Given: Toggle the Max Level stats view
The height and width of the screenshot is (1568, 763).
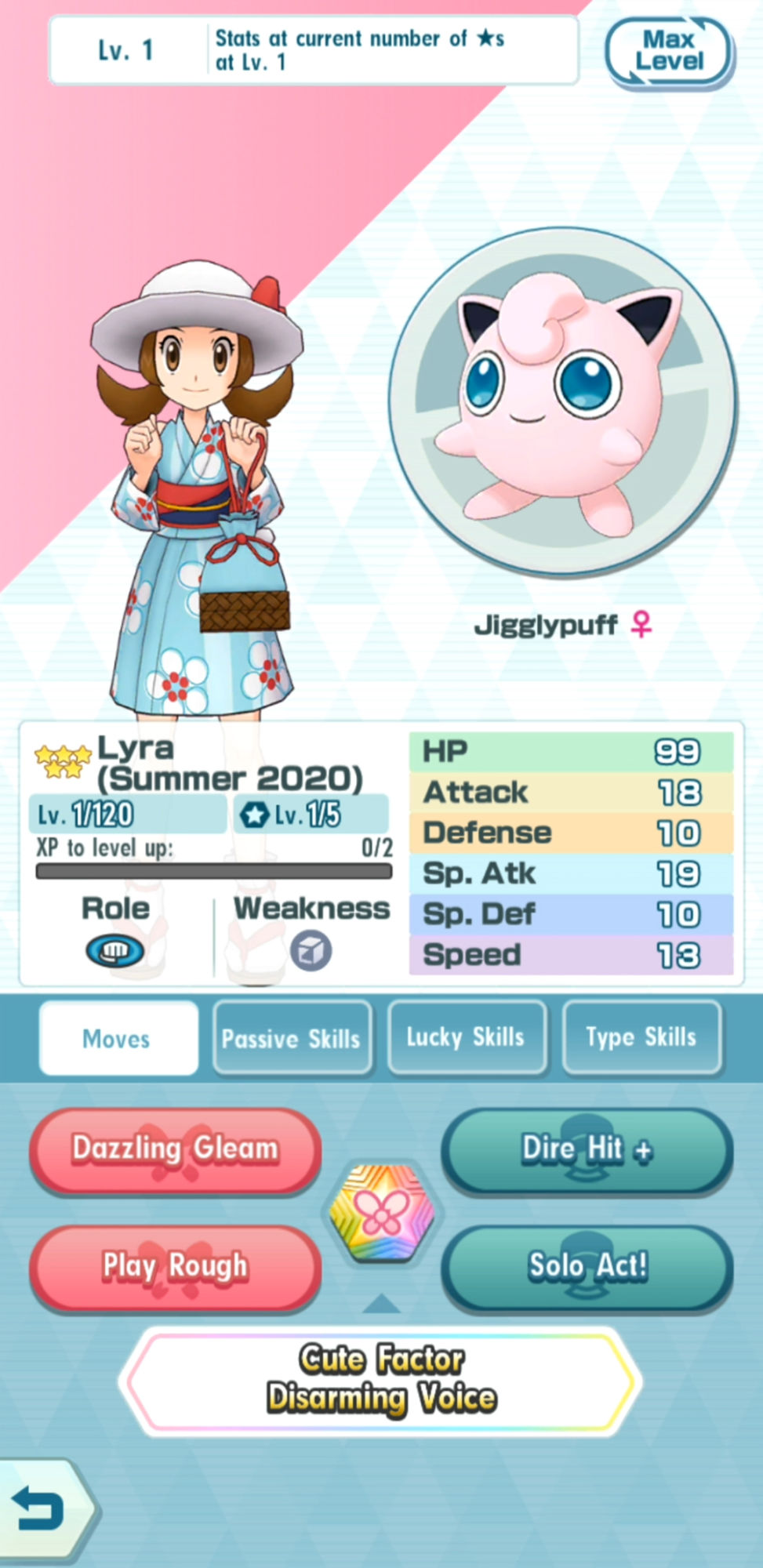Looking at the screenshot, I should pyautogui.click(x=669, y=51).
